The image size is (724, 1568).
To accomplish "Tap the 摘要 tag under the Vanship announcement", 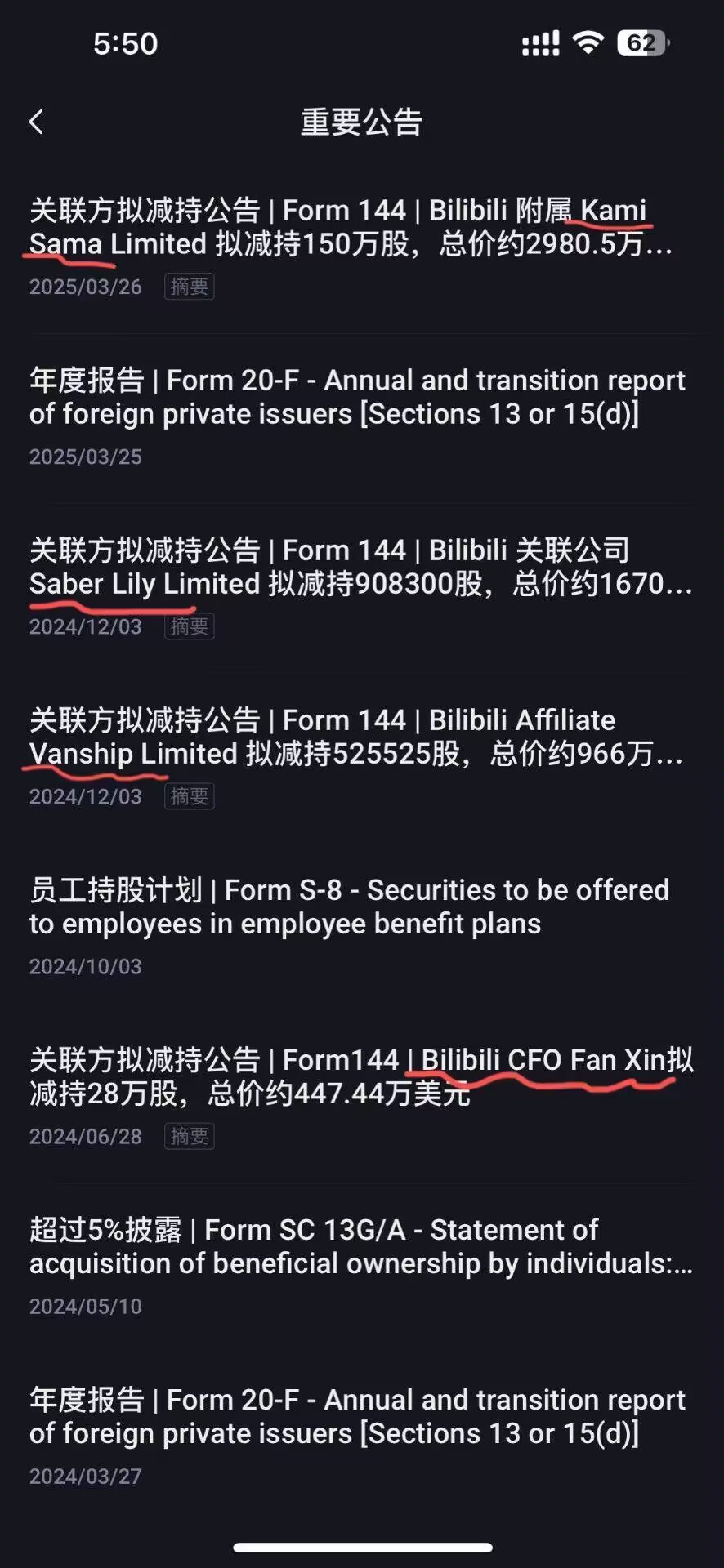I will click(x=189, y=796).
